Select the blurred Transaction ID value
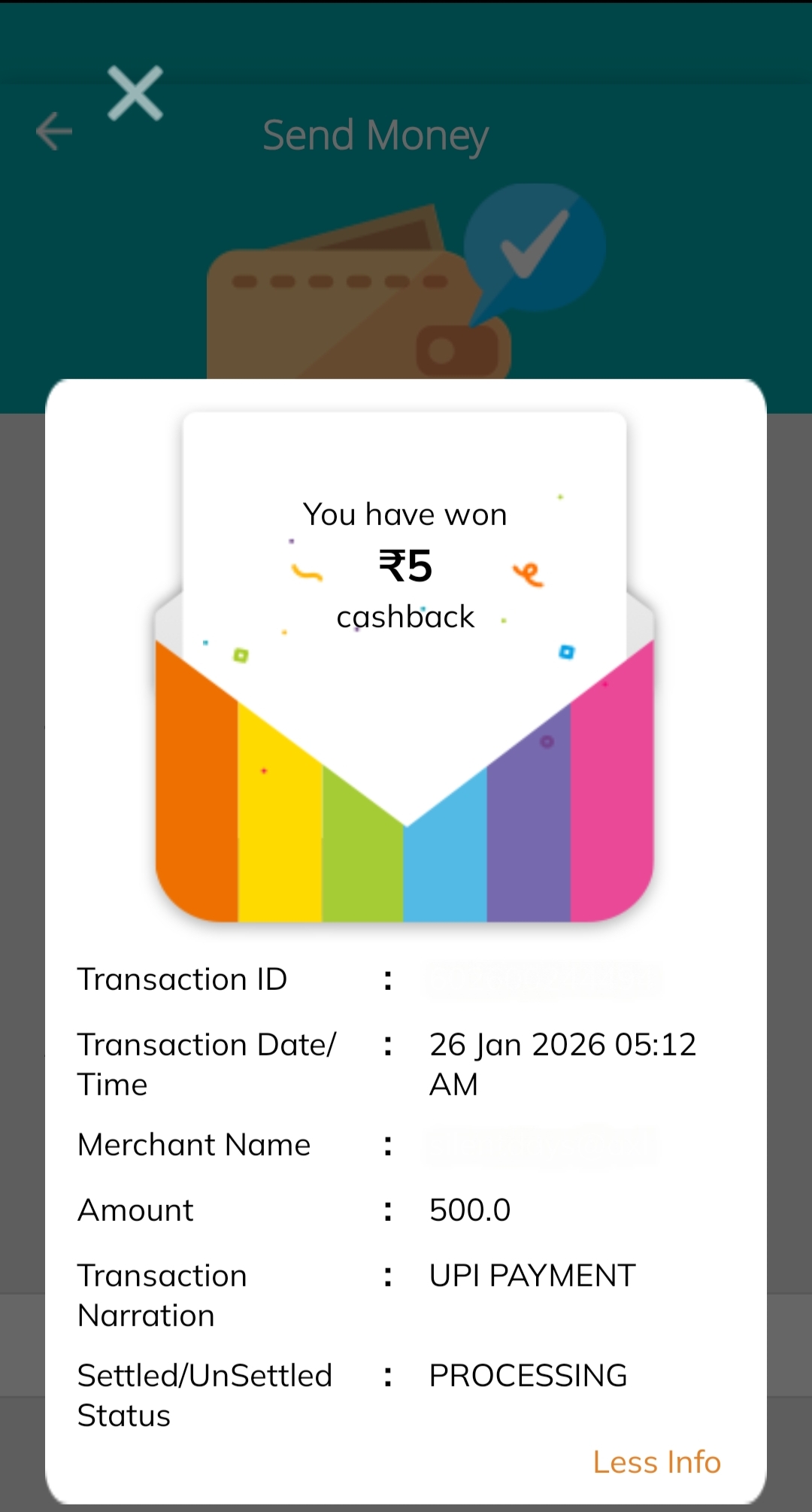Viewport: 812px width, 1512px height. 541,978
